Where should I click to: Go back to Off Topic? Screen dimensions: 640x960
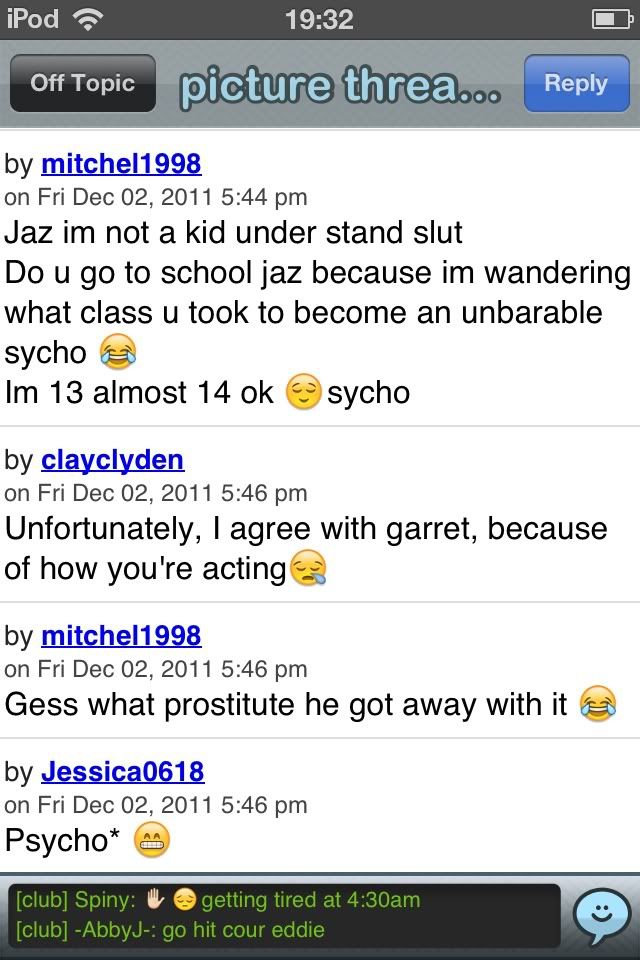(82, 83)
